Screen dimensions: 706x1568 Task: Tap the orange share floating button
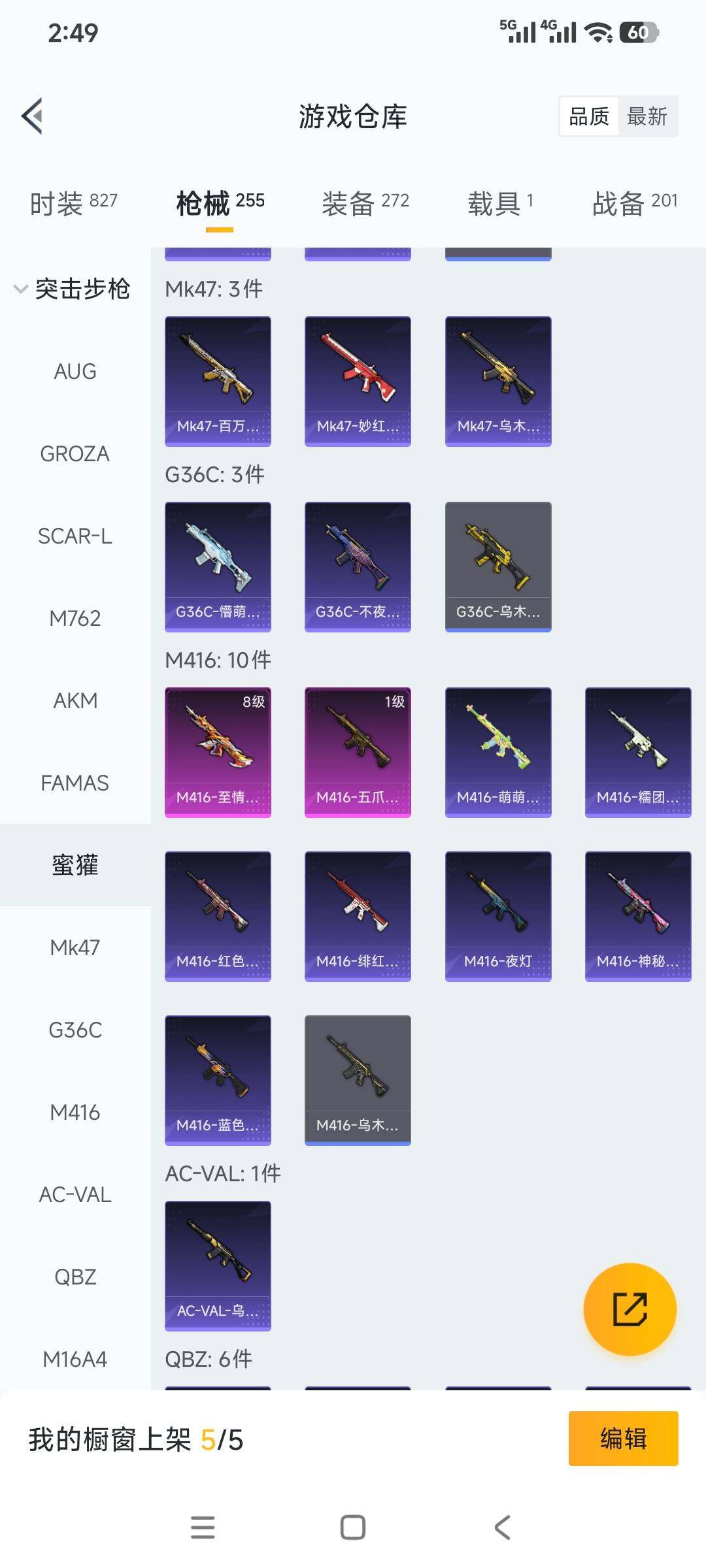tap(630, 1309)
